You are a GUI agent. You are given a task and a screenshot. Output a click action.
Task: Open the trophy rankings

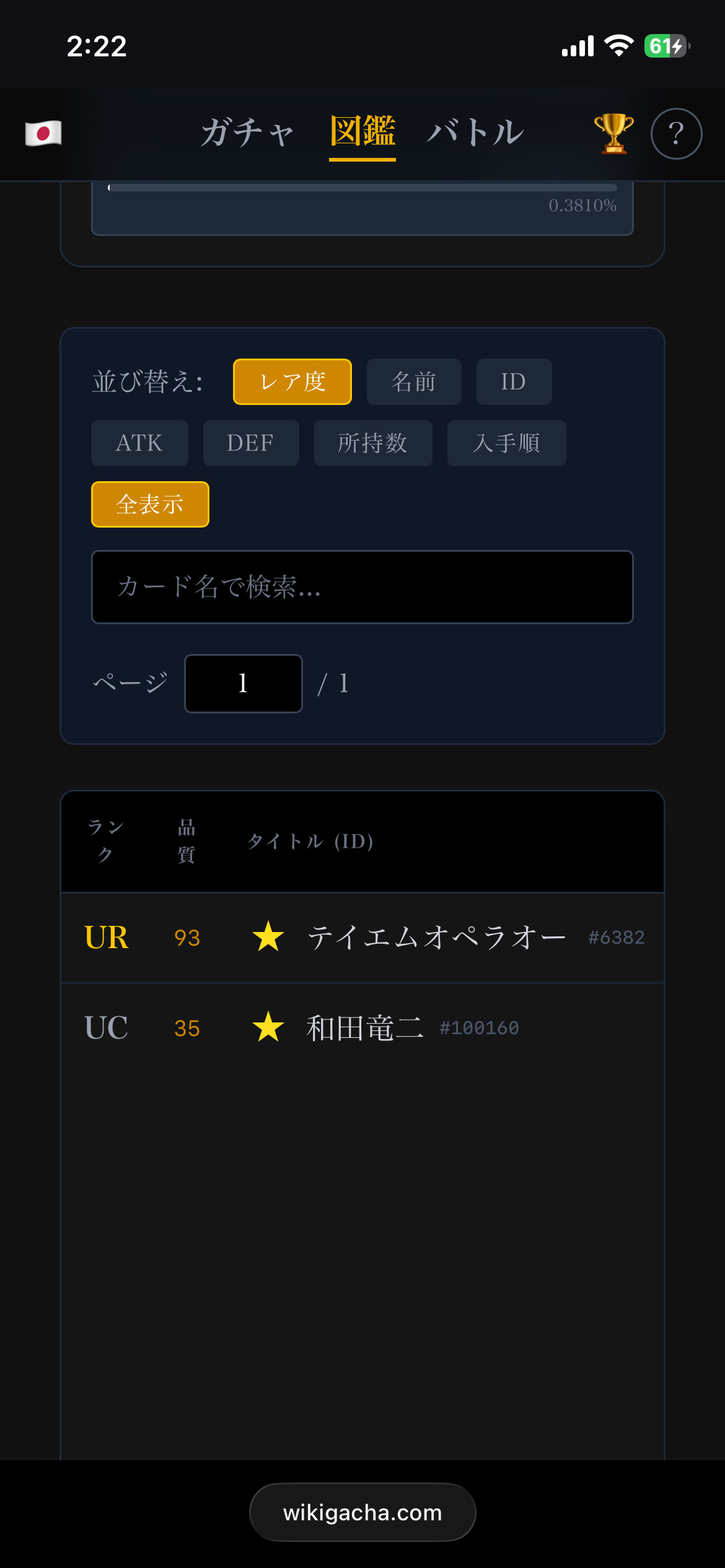[x=613, y=133]
